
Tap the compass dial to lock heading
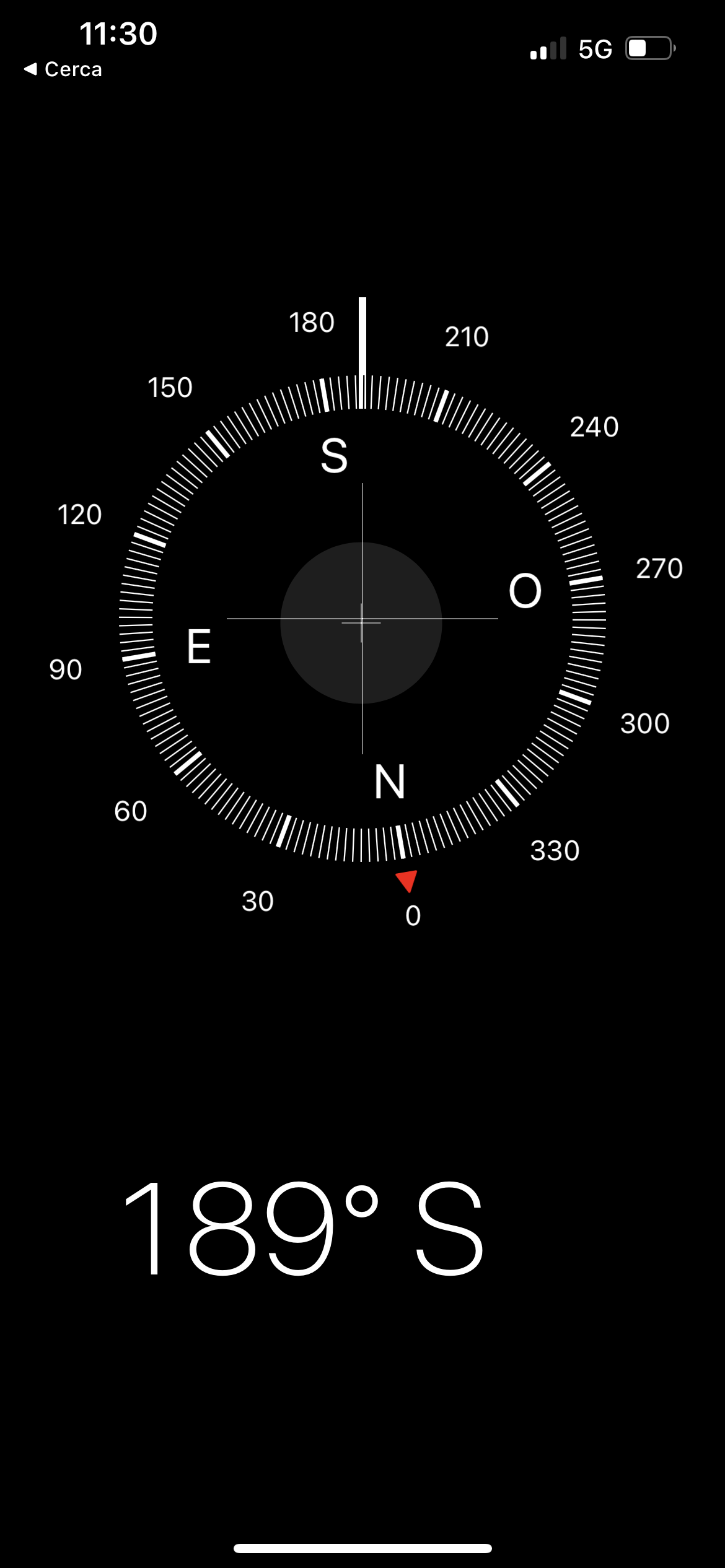click(362, 619)
